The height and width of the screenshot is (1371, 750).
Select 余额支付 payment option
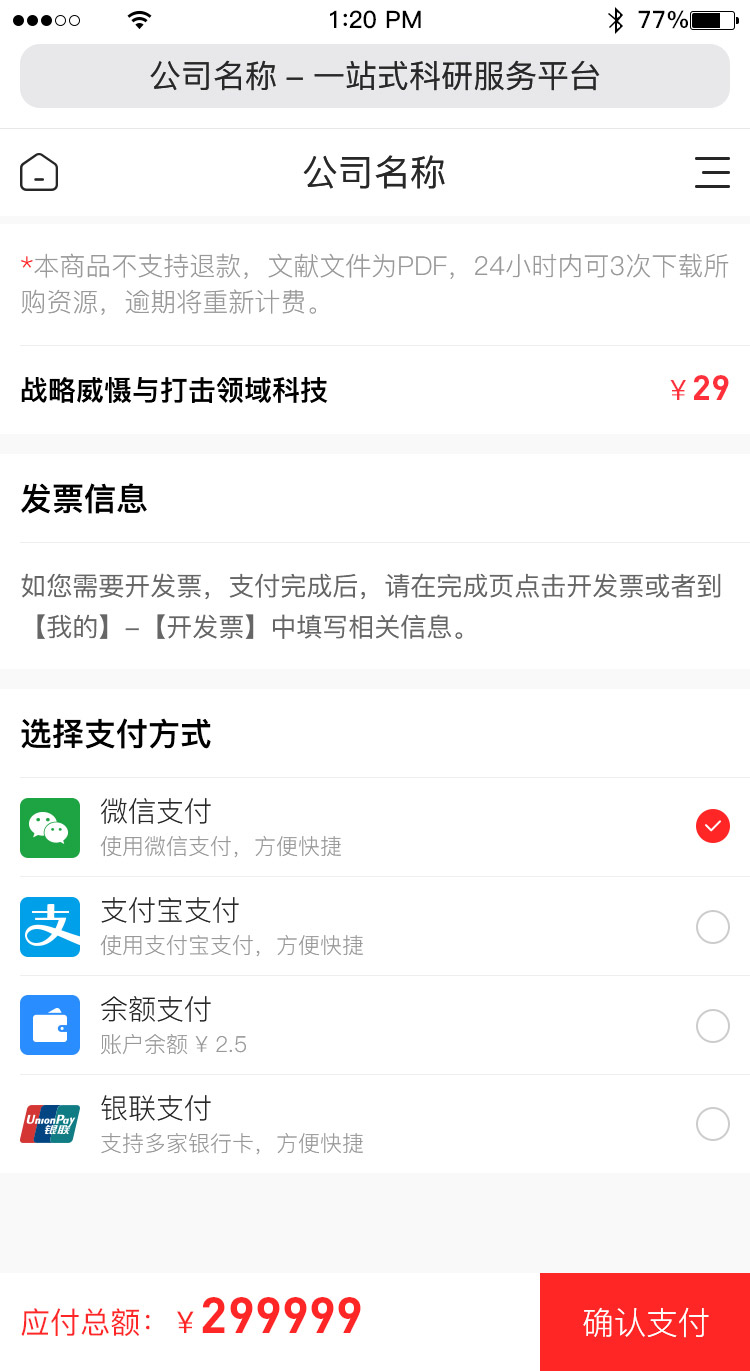375,1025
